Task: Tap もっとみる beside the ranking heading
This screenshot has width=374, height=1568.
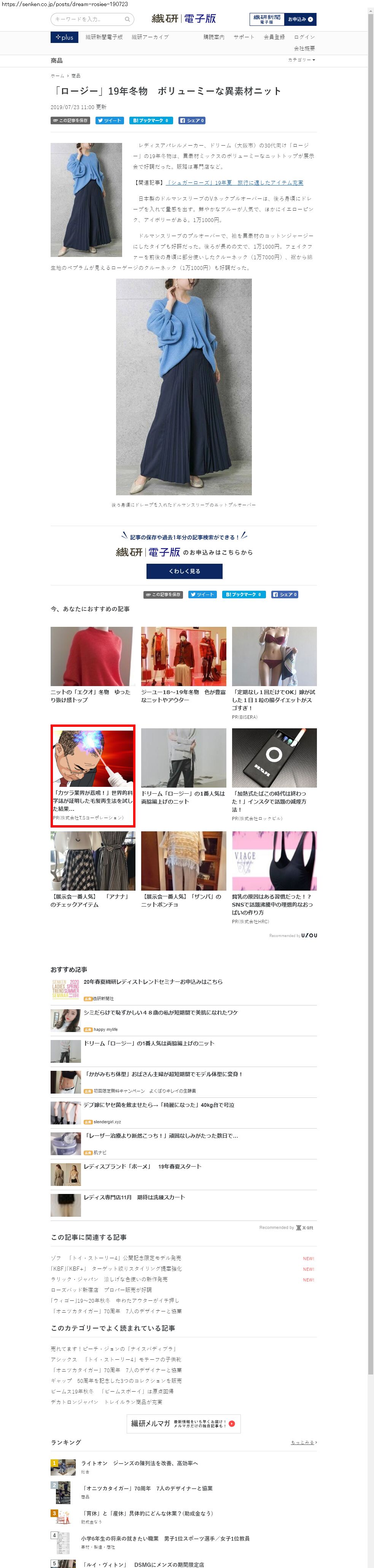Action: tap(303, 1443)
